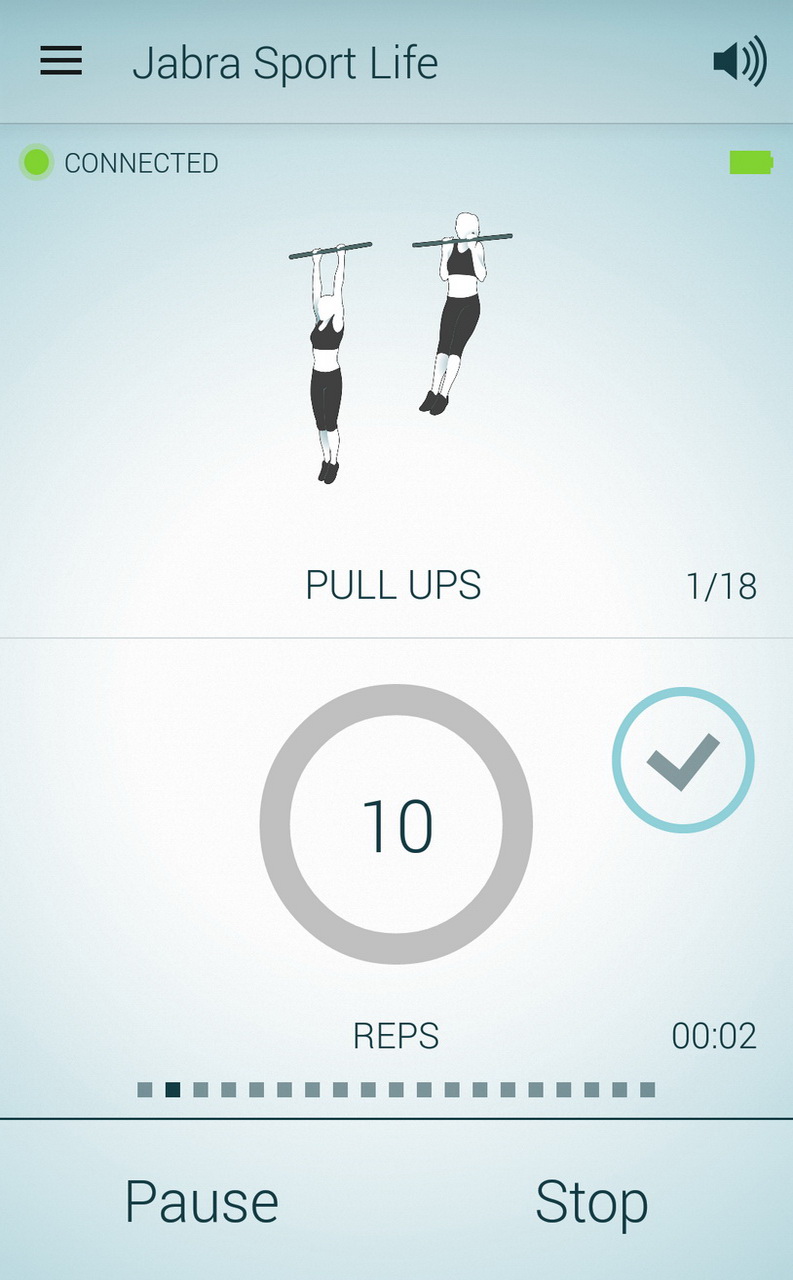Toggle the sound speaker icon
This screenshot has height=1280, width=793.
[740, 61]
